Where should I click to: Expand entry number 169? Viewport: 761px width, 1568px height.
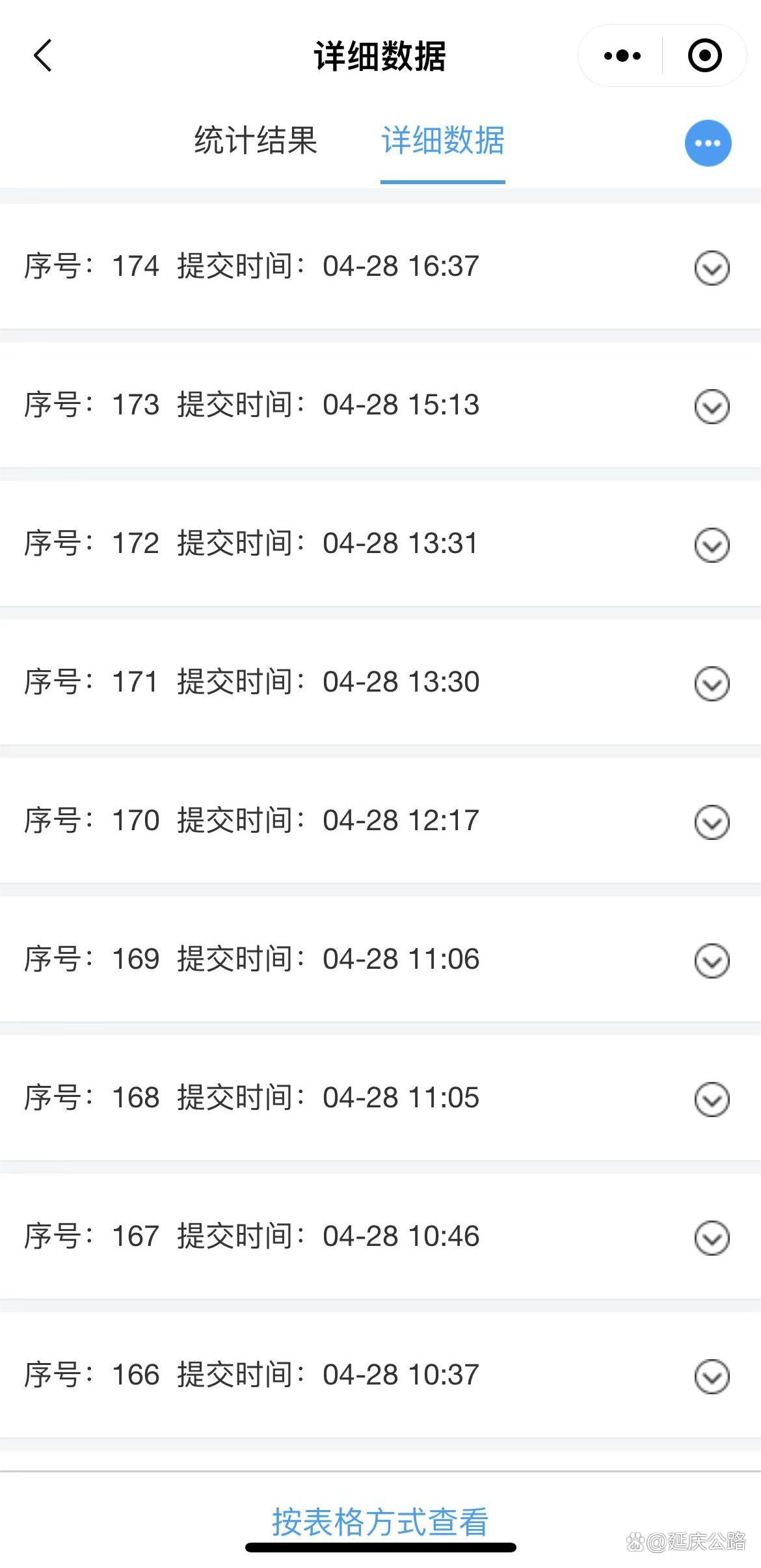point(712,960)
